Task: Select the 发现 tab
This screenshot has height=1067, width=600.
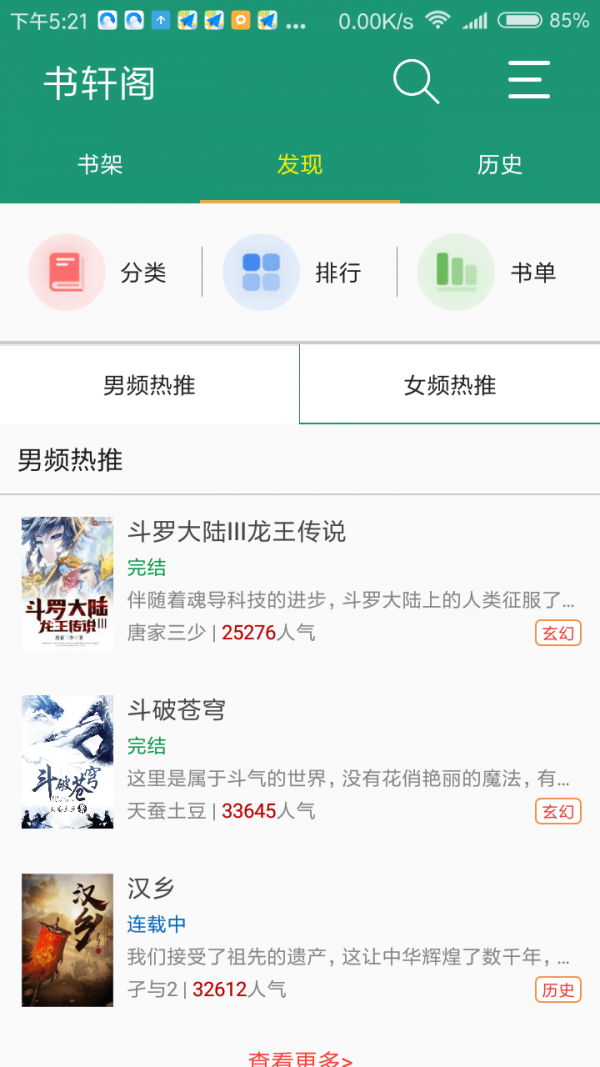Action: click(300, 165)
